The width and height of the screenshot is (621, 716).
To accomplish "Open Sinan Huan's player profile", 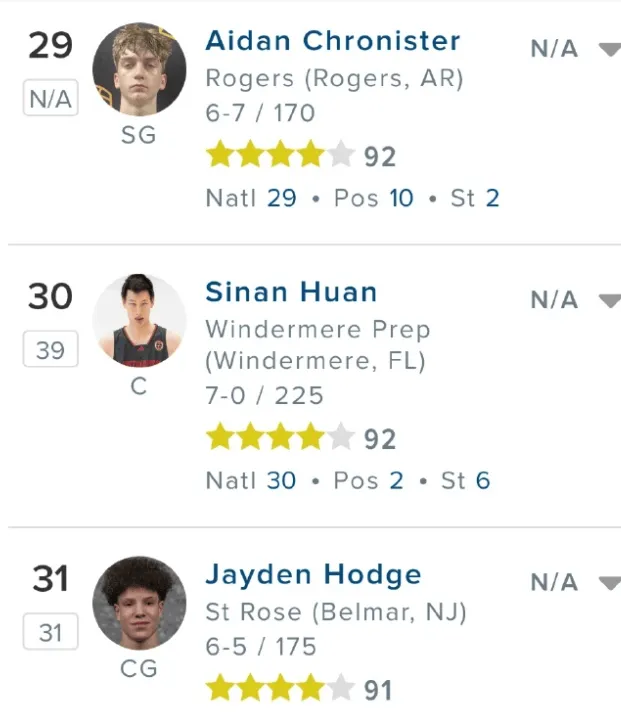I will point(291,292).
